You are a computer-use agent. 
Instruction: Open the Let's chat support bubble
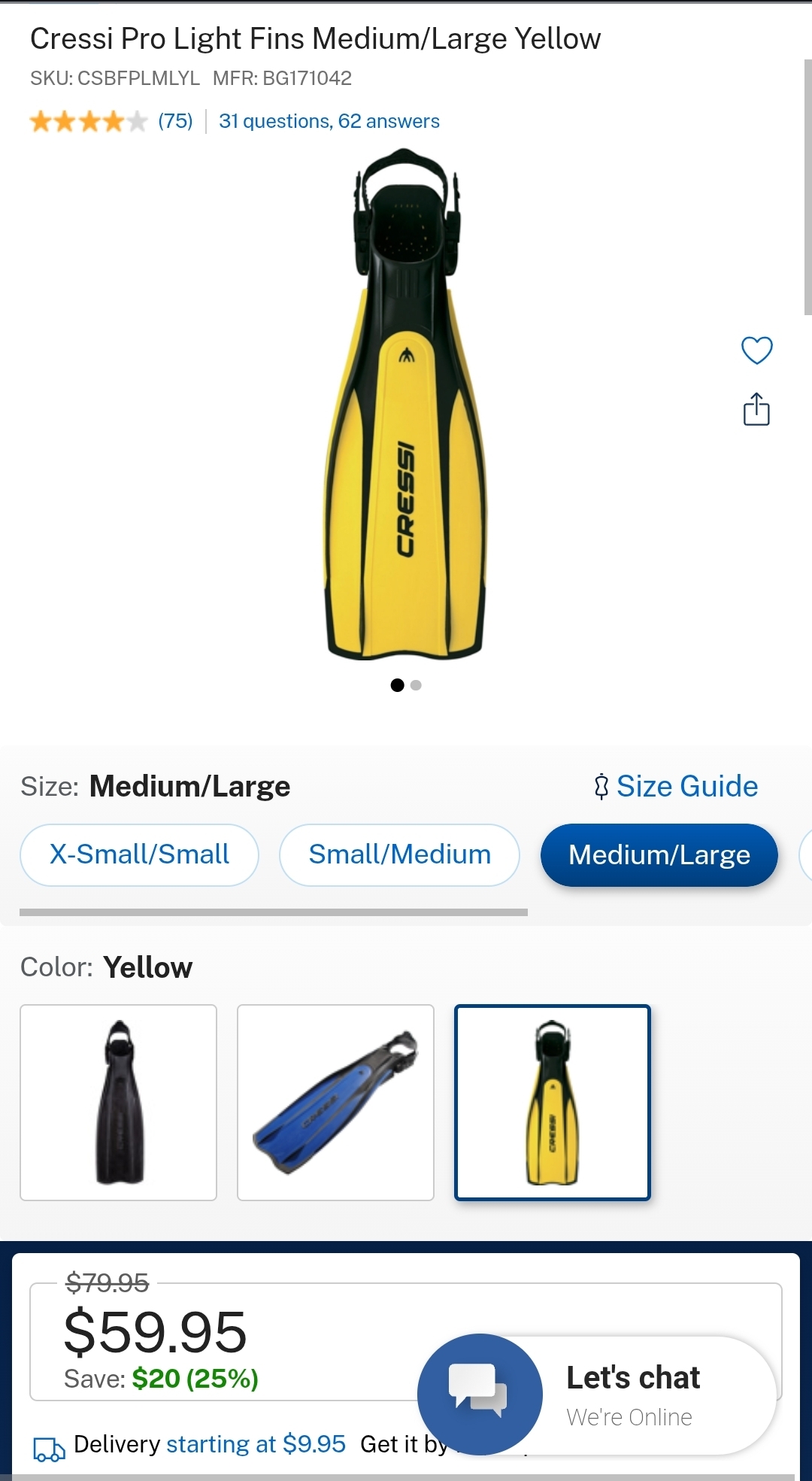coord(596,1395)
